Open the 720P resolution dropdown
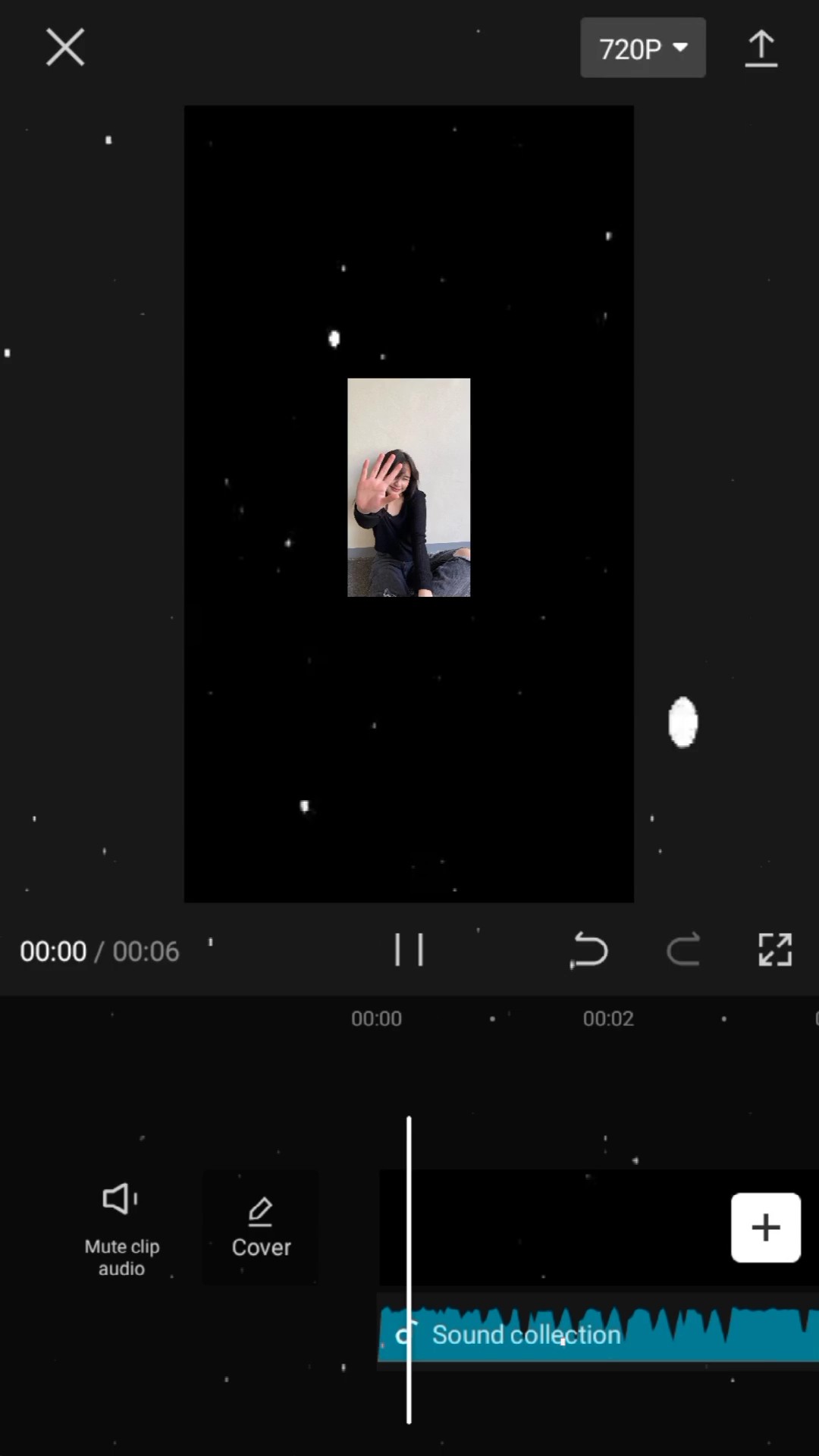 (x=642, y=48)
